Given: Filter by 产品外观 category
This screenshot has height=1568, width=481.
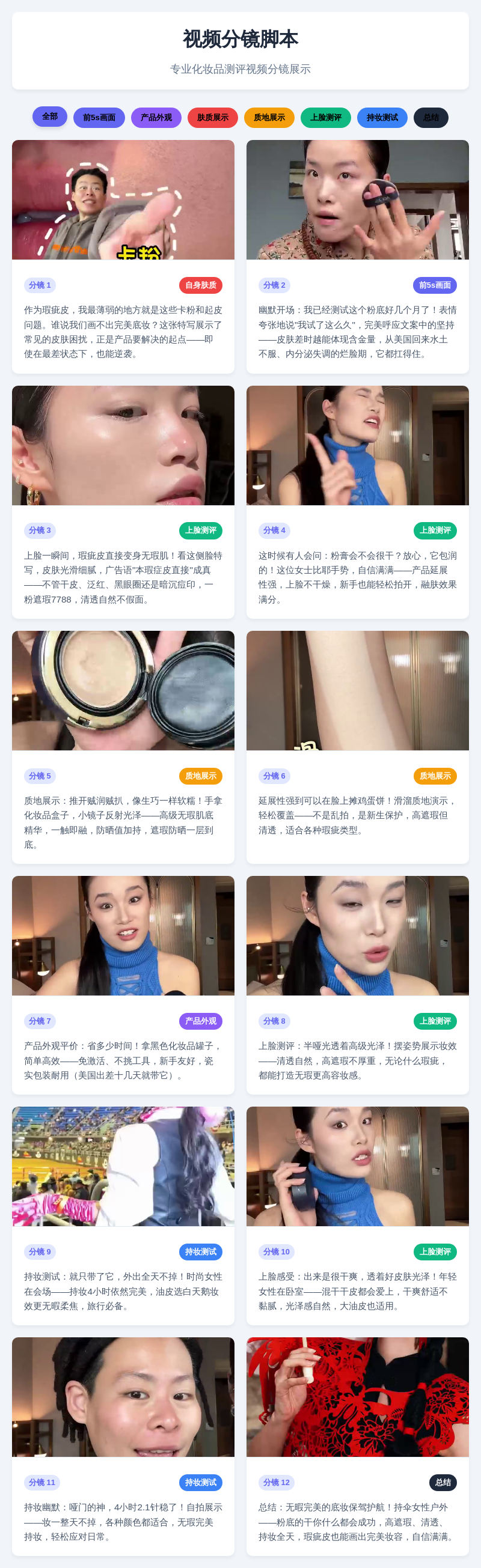Looking at the screenshot, I should click(x=156, y=118).
